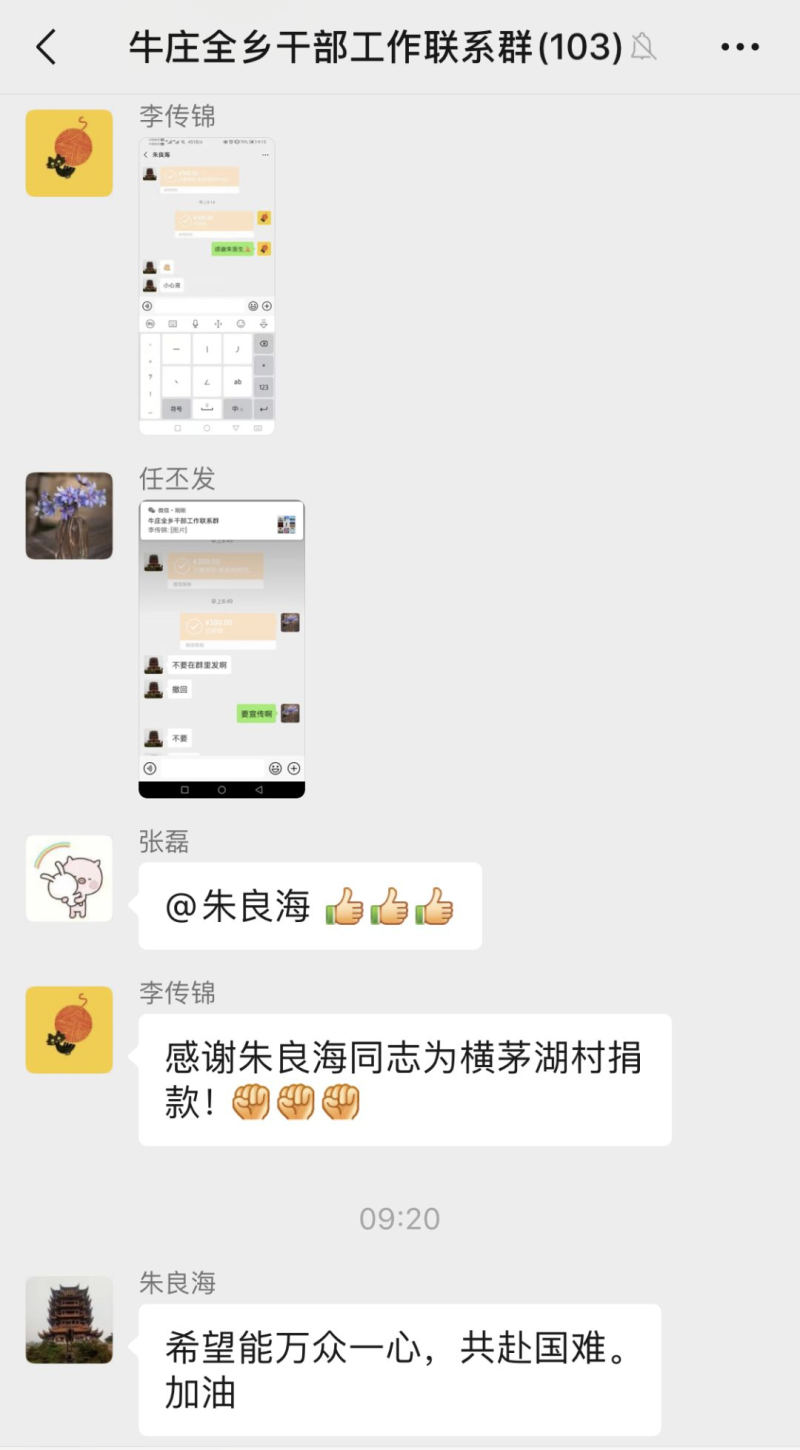Go back from the group chat

46,47
